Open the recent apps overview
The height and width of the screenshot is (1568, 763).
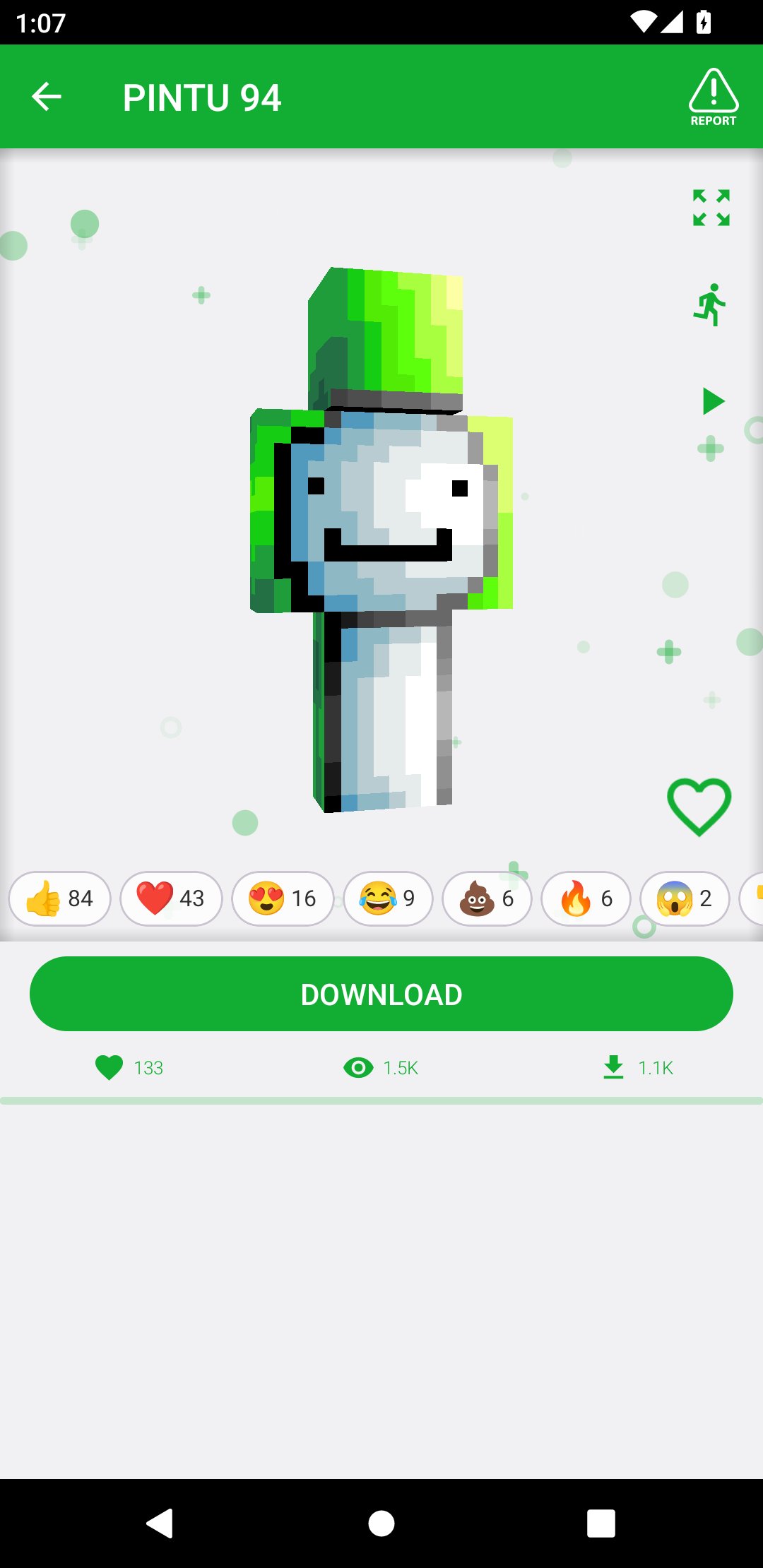coord(601,1524)
